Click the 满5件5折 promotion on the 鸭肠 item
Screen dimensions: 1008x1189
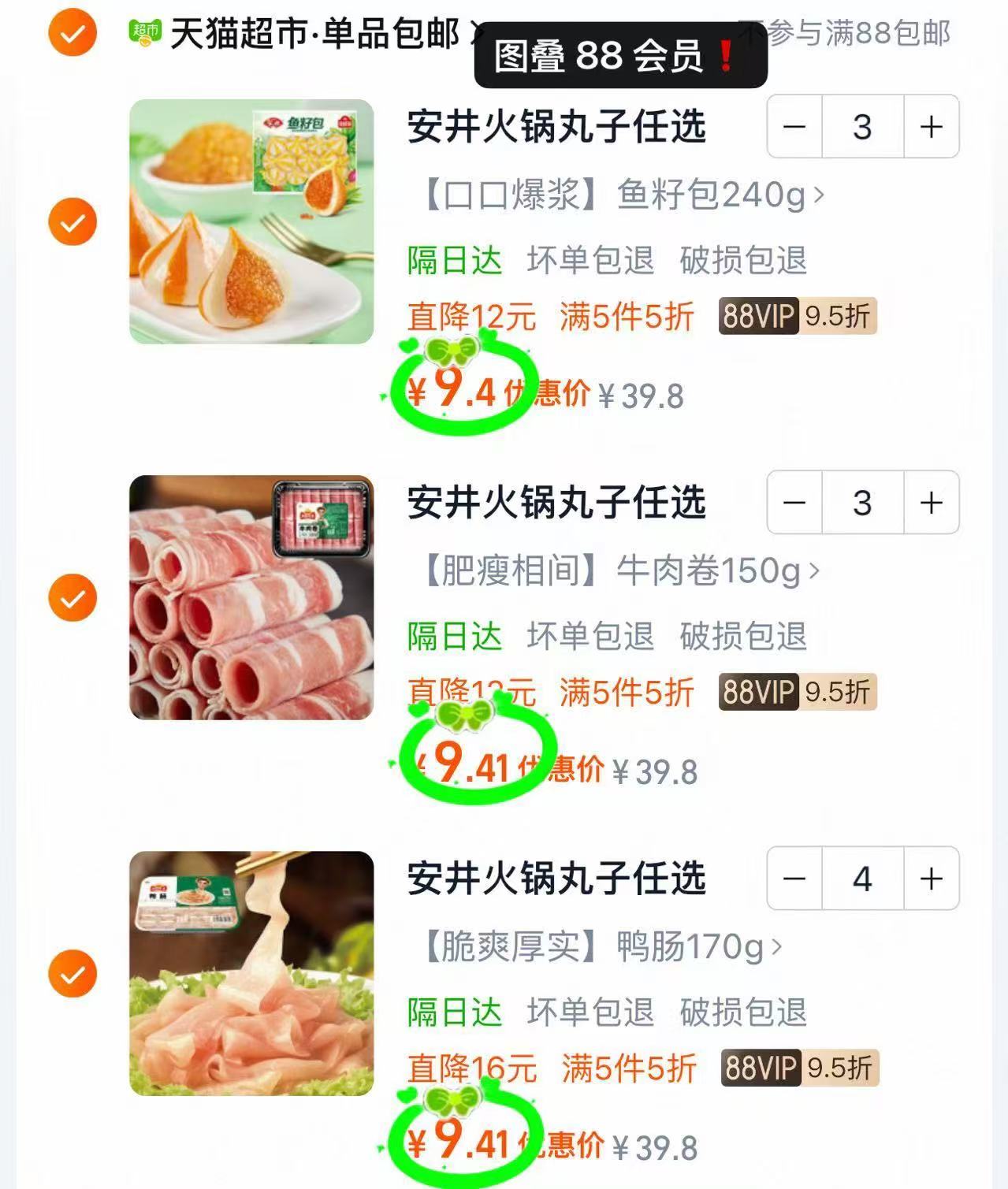(630, 1070)
